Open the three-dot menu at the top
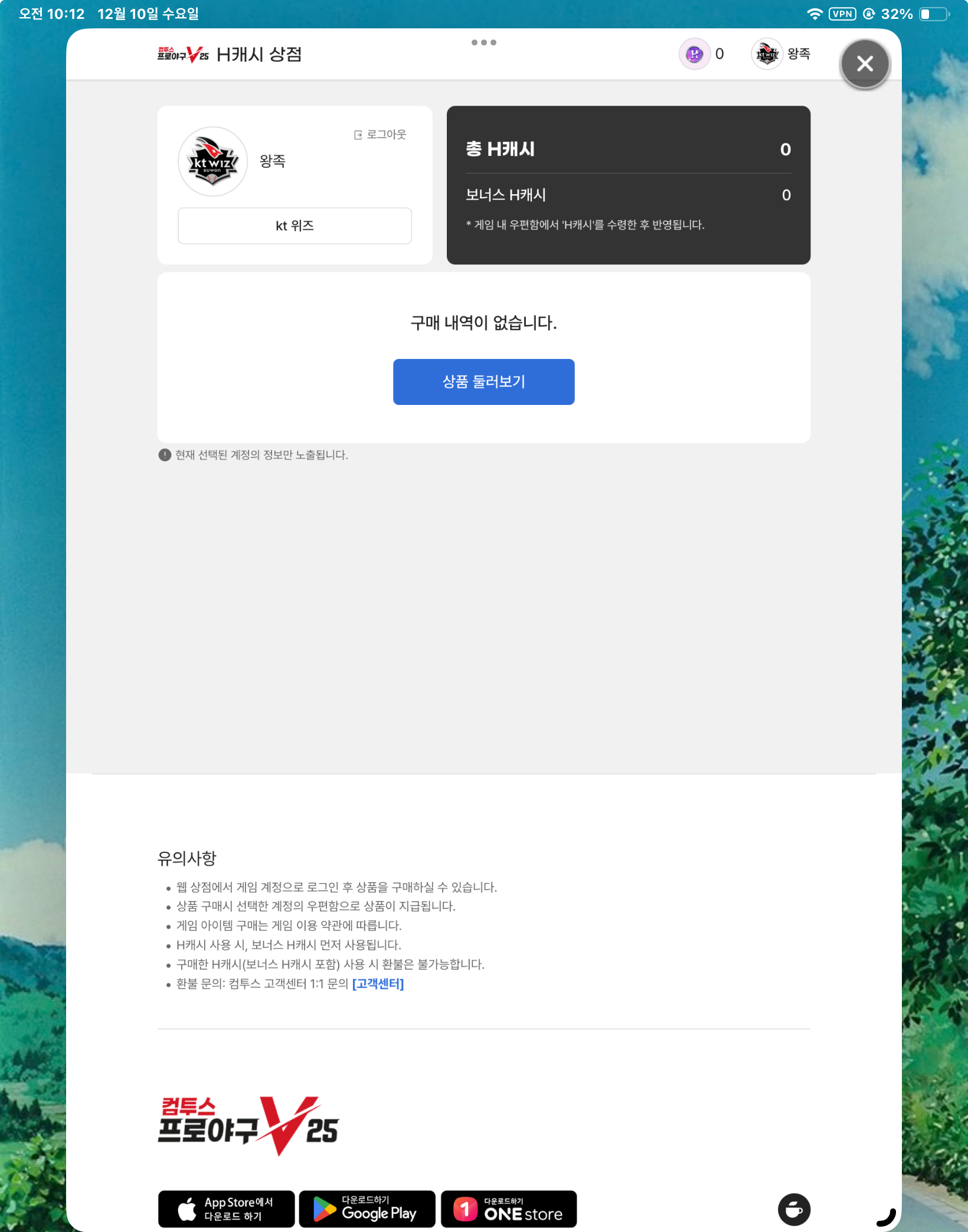 483,43
